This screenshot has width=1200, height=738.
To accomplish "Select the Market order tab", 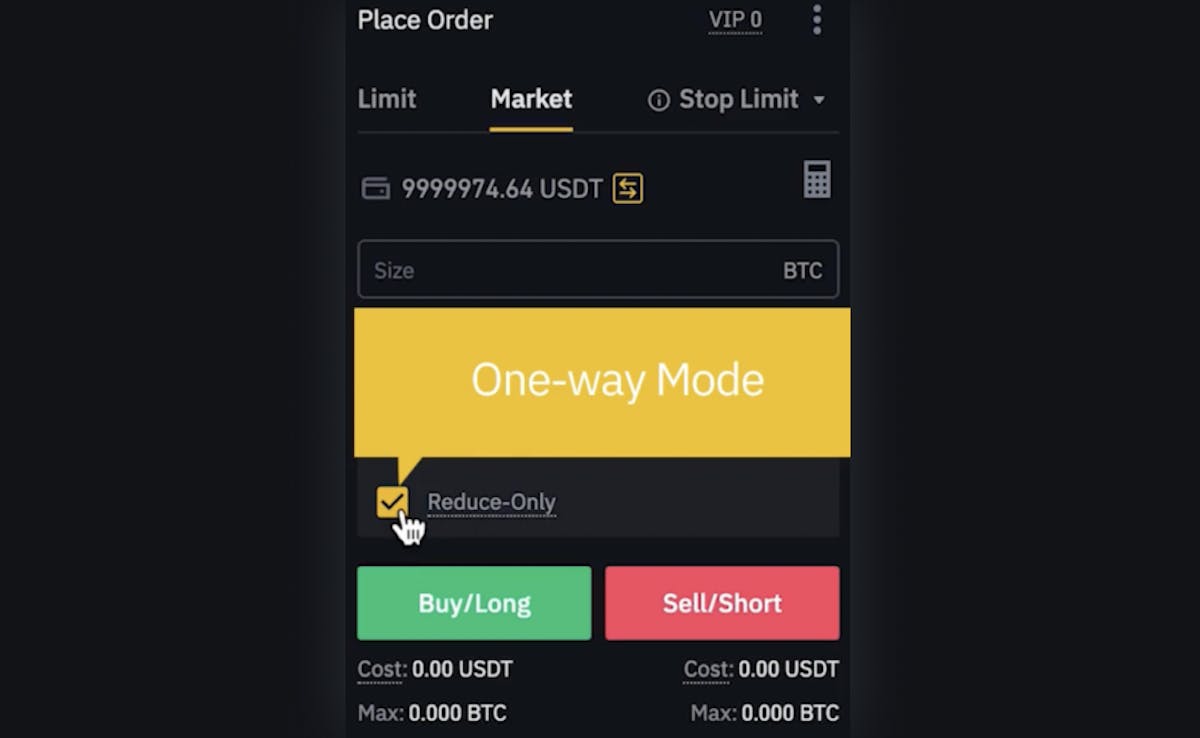I will tap(531, 99).
